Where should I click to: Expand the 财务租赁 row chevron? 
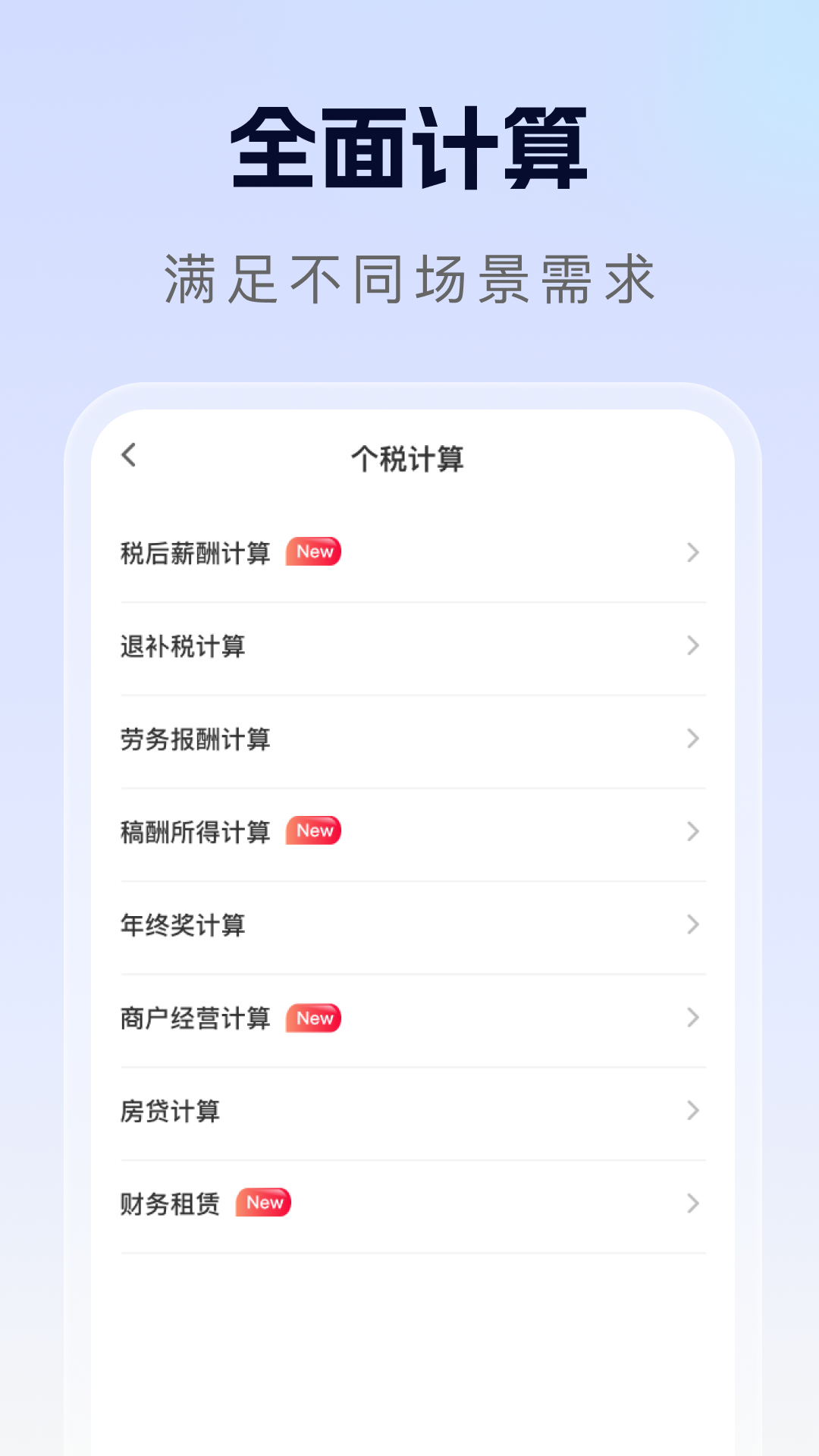pos(692,1203)
